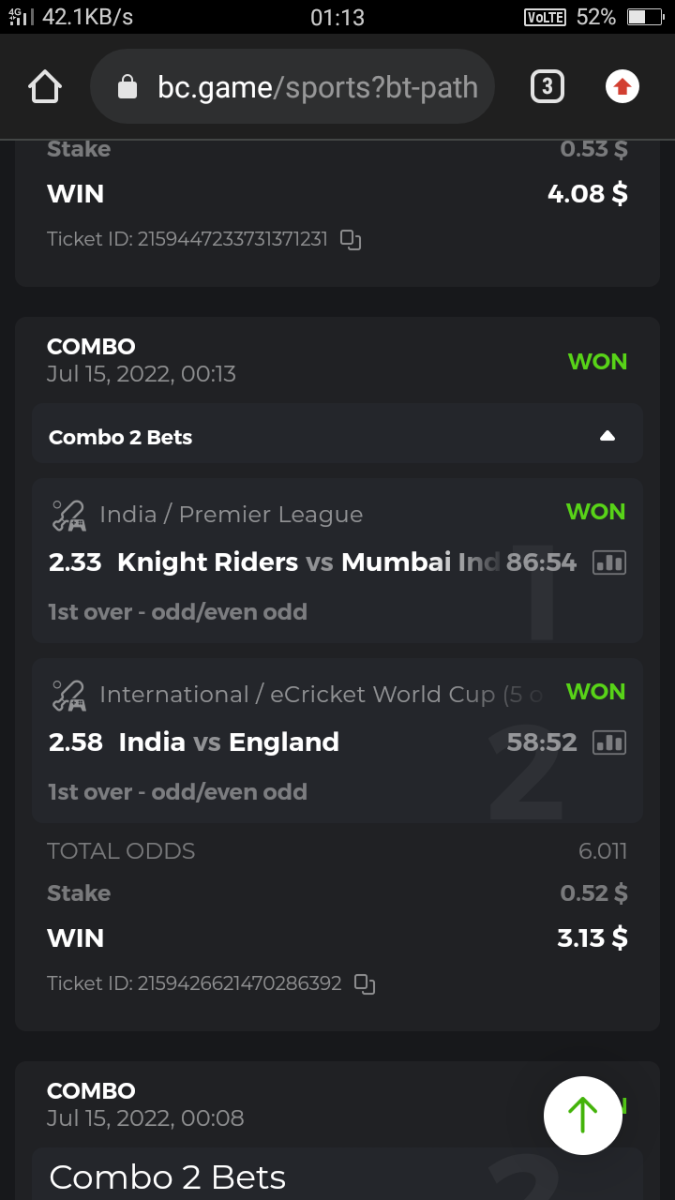Tap the red update arrow icon
Viewport: 675px width, 1200px height.
[x=622, y=88]
